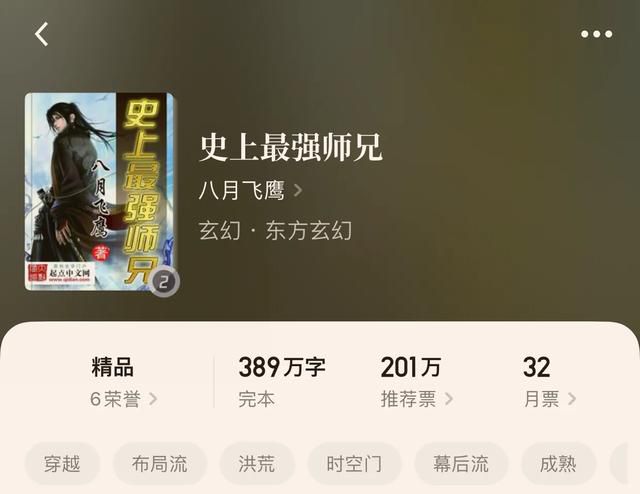The width and height of the screenshot is (640, 494).
Task: Select the 成熟 tag chip
Action: (558, 464)
